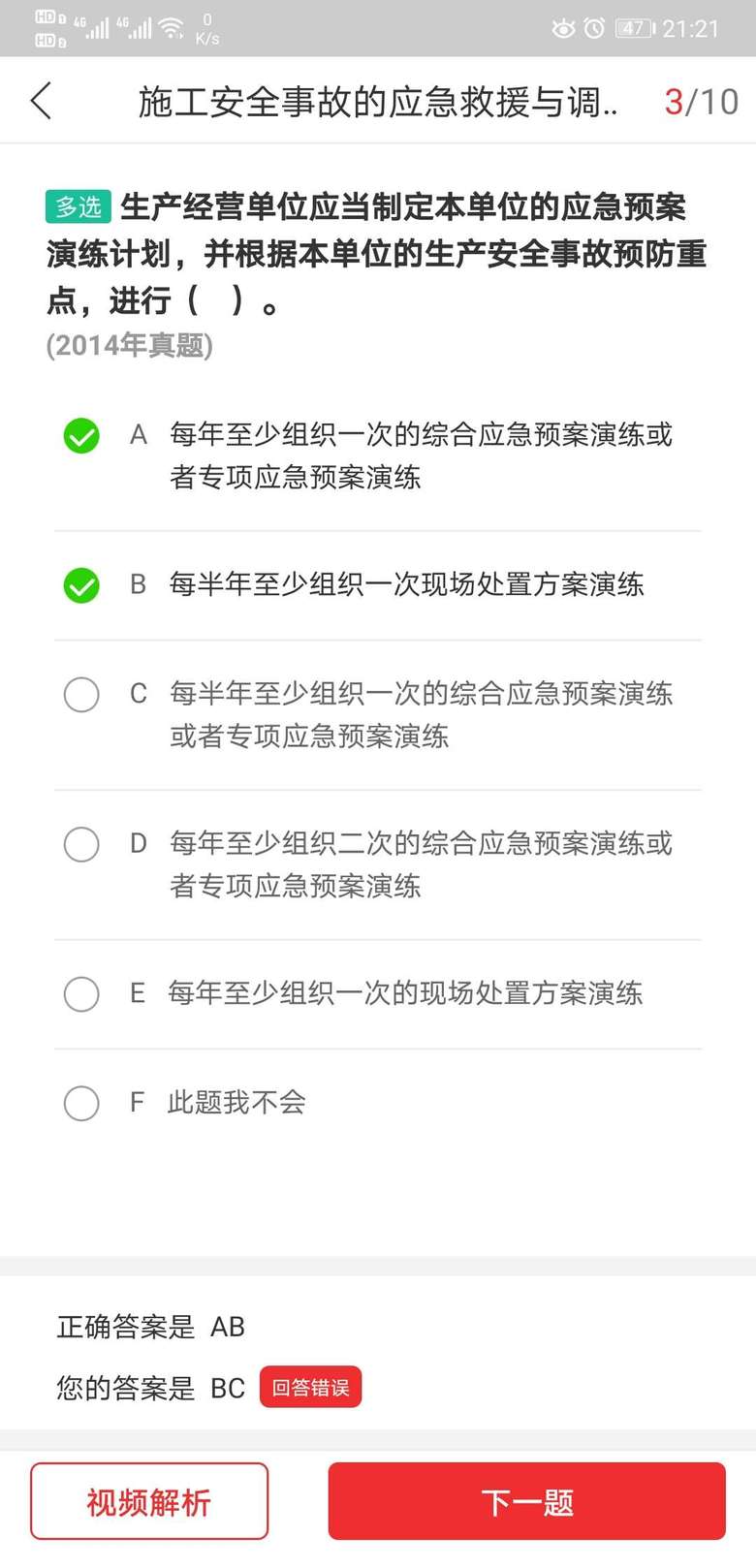756x1568 pixels.
Task: Go back using the top-left arrow
Action: pyautogui.click(x=41, y=101)
